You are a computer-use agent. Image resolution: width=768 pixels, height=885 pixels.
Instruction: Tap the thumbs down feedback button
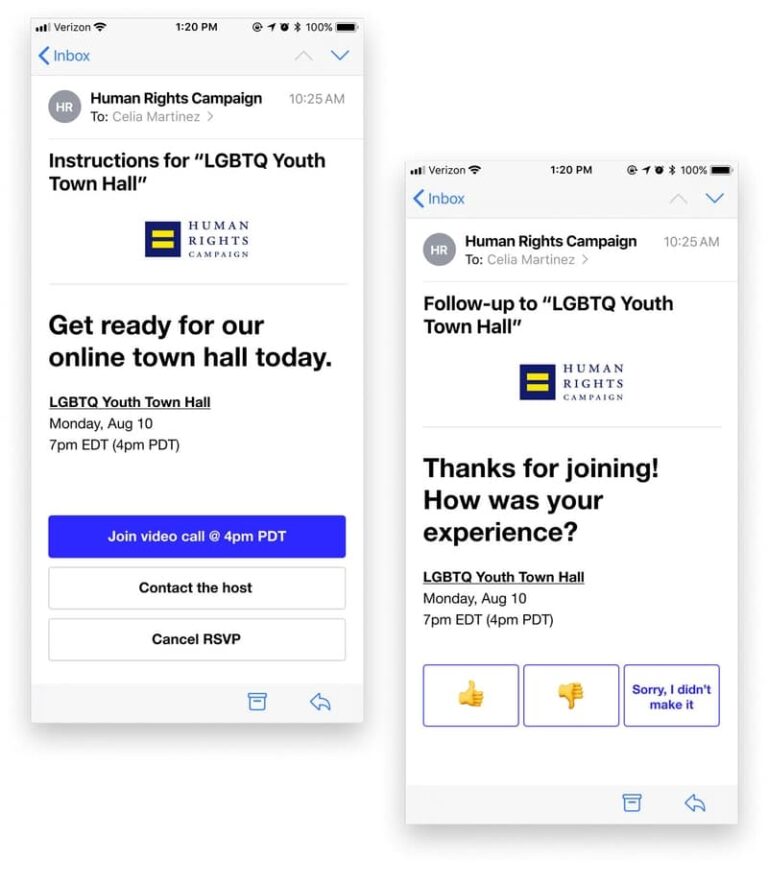(x=571, y=695)
